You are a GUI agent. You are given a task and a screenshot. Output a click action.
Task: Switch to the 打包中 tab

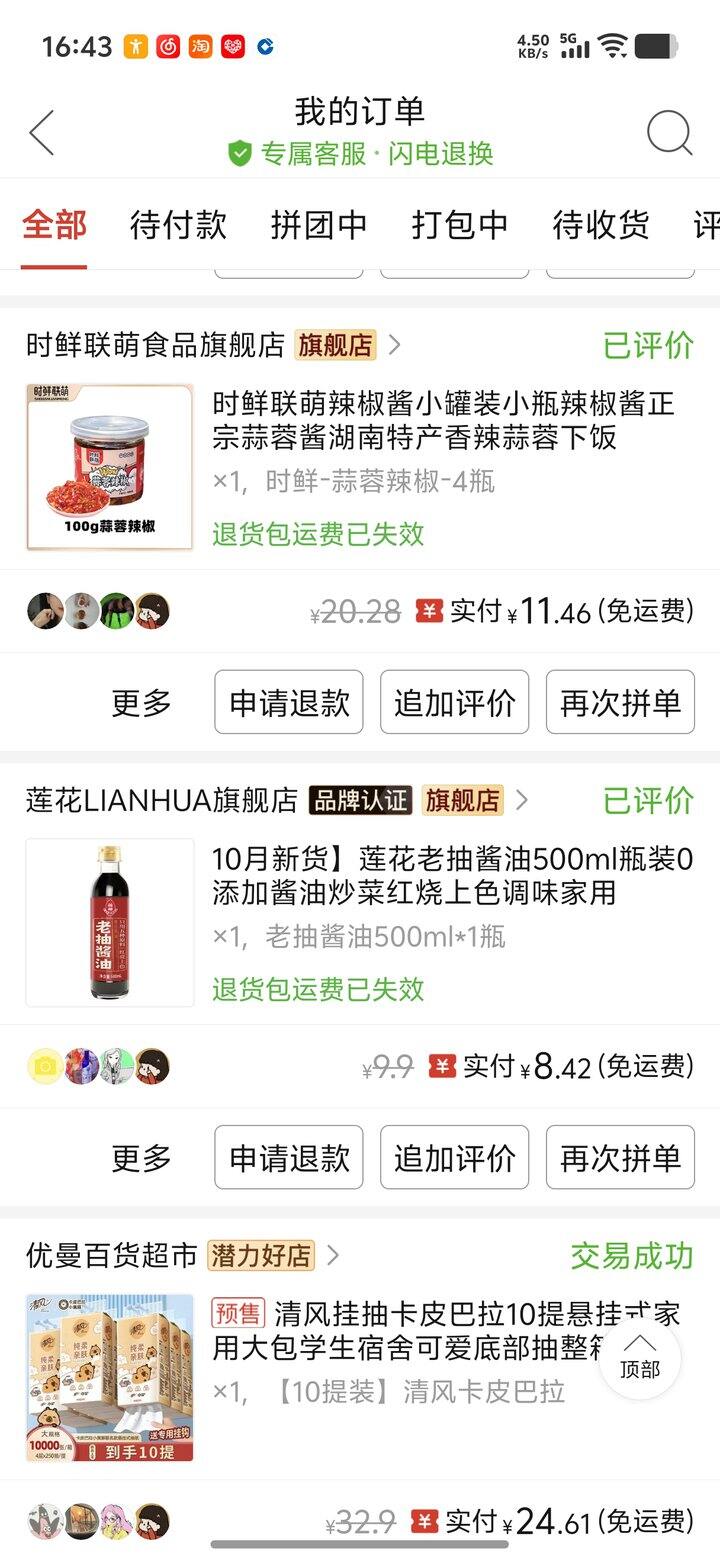[460, 225]
